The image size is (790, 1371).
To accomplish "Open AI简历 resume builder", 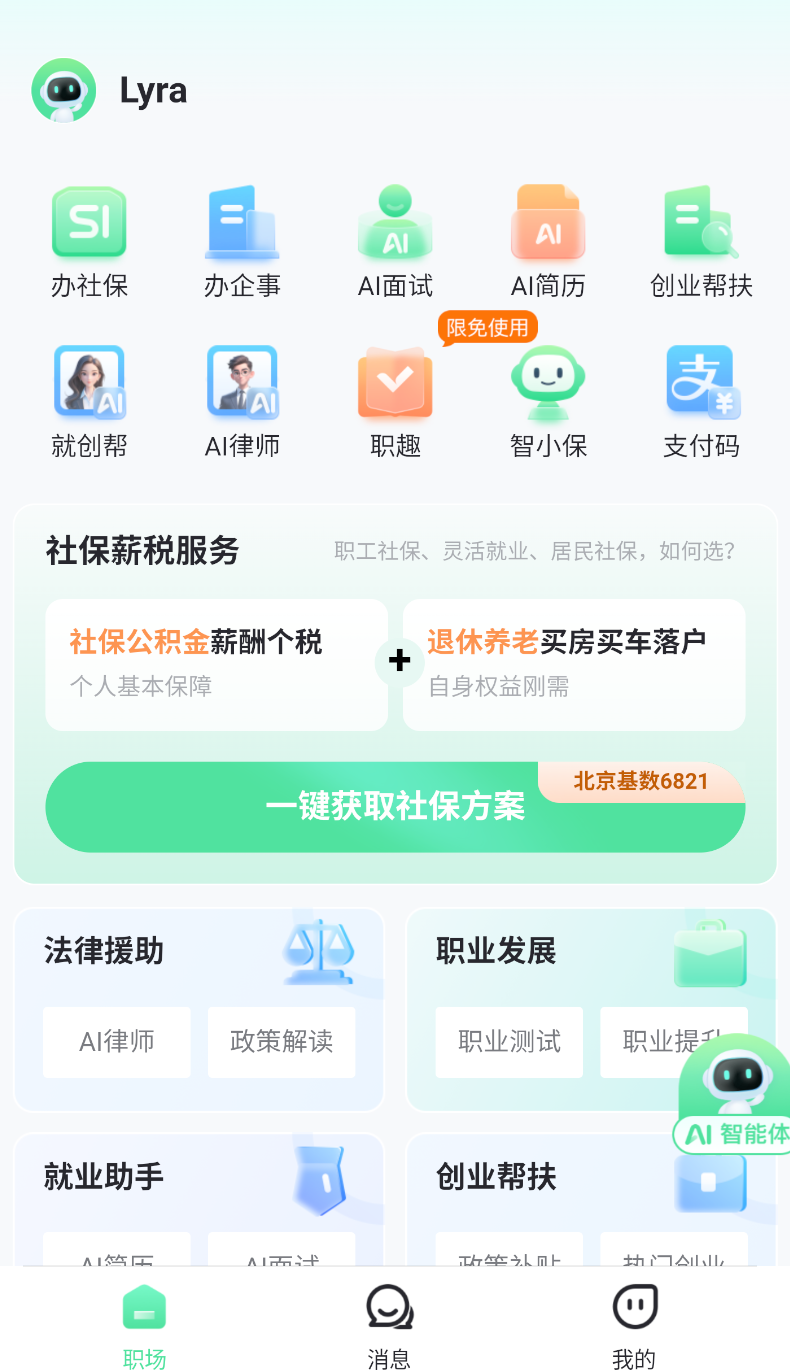I will tap(548, 241).
